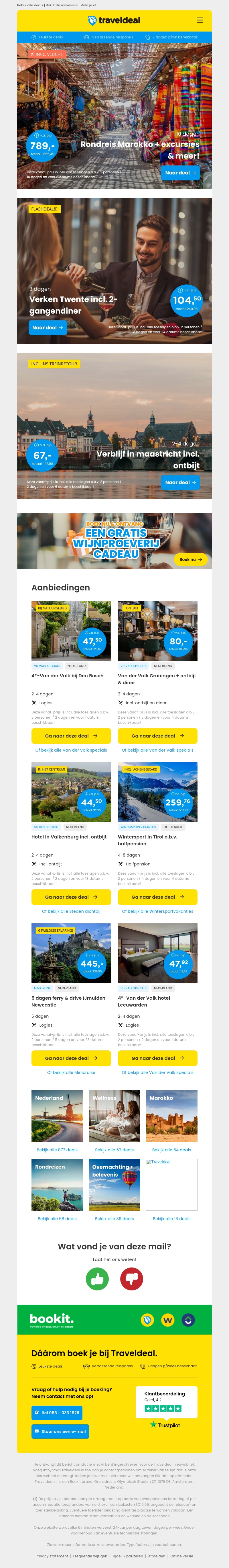
Task: Go to the Van der Valk Den Bosch deal
Action: 71,736
